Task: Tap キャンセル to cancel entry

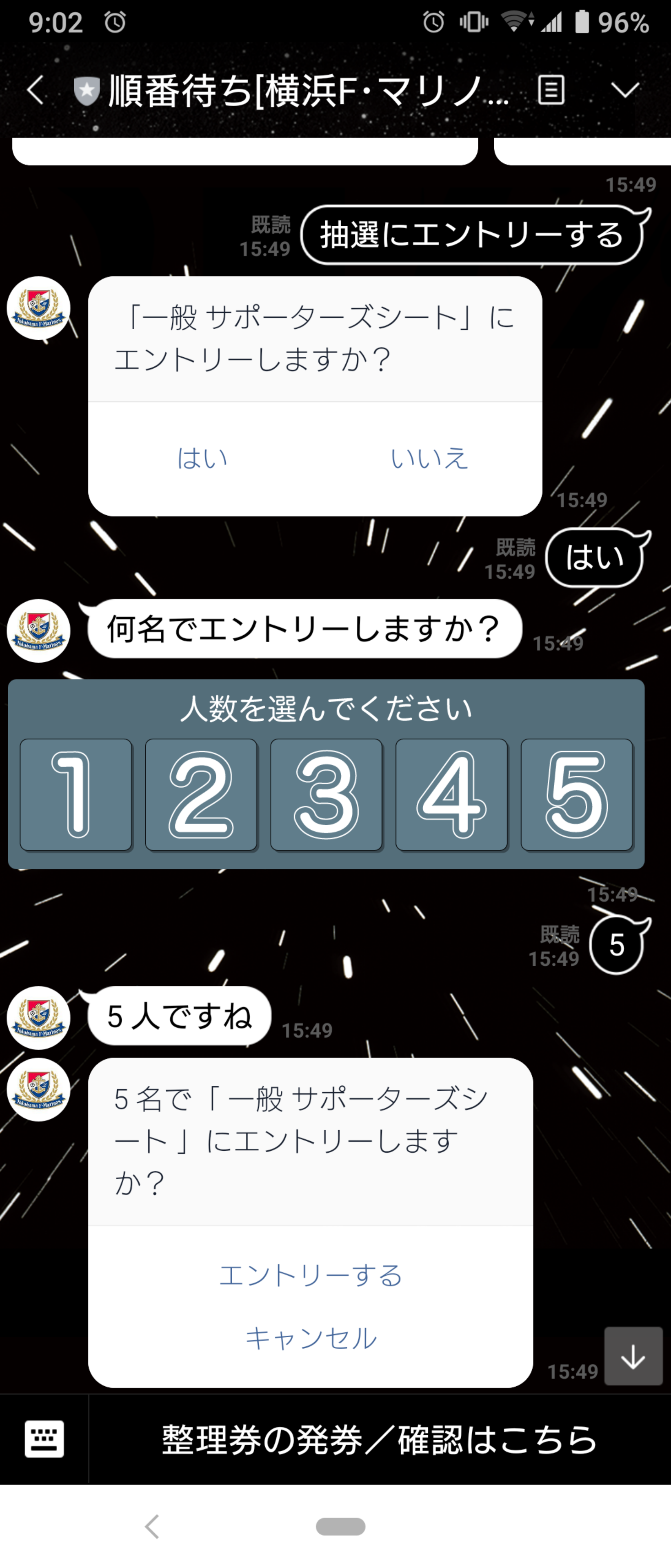Action: [x=311, y=1338]
